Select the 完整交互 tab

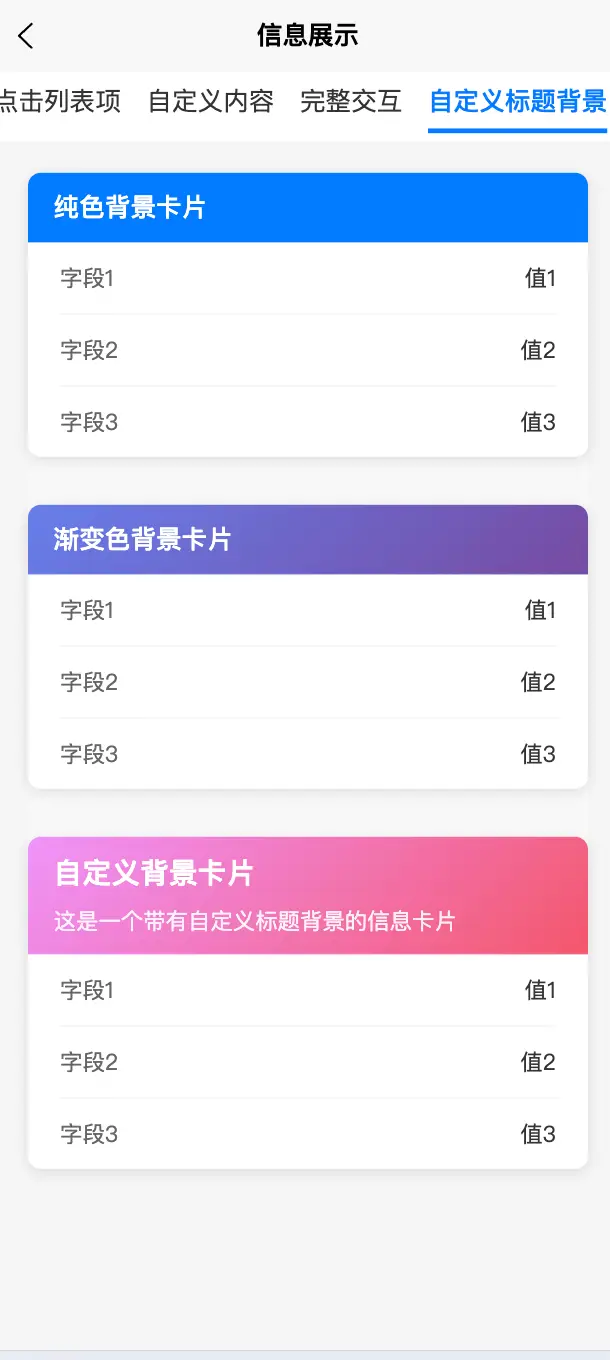pos(351,101)
